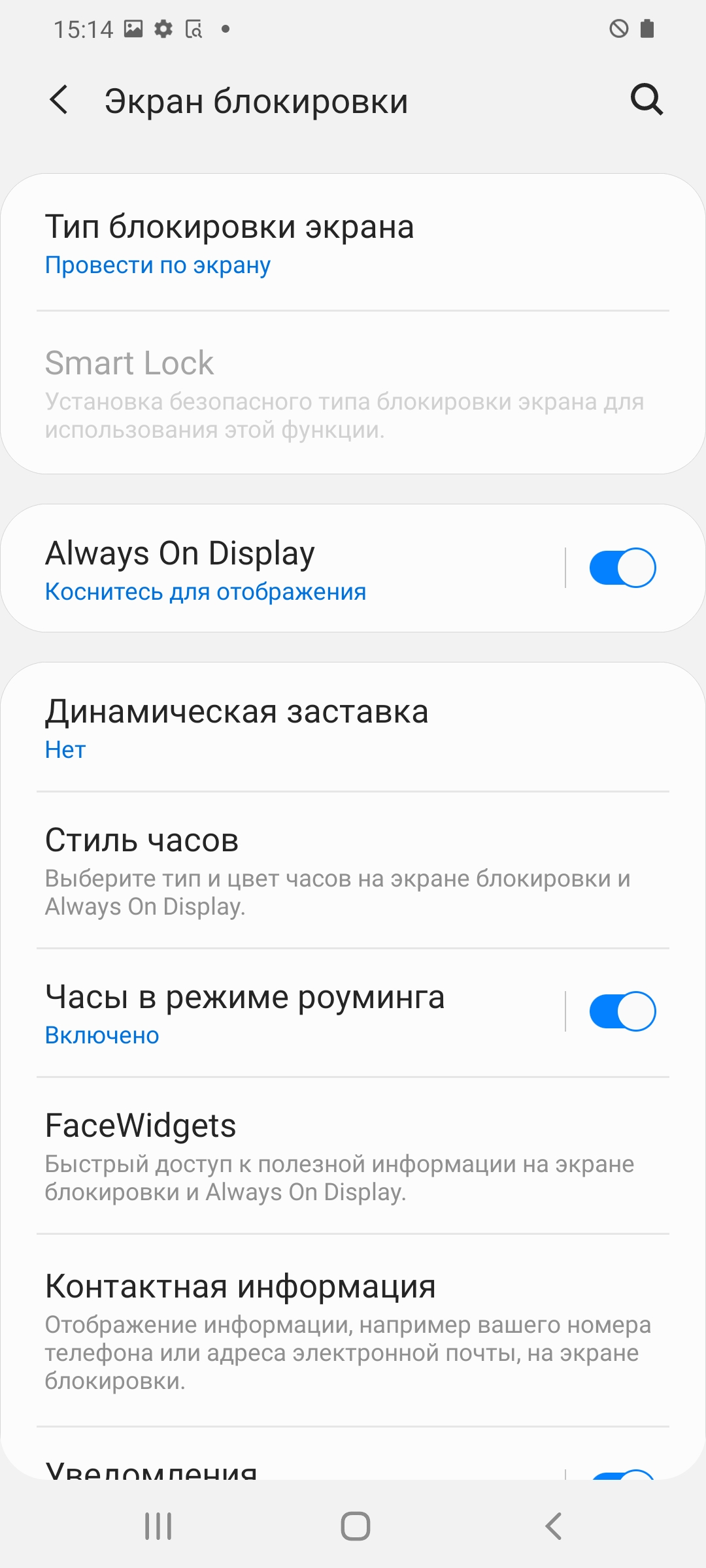Image resolution: width=706 pixels, height=1568 pixels.
Task: Go back from Экран блокировки
Action: click(59, 101)
